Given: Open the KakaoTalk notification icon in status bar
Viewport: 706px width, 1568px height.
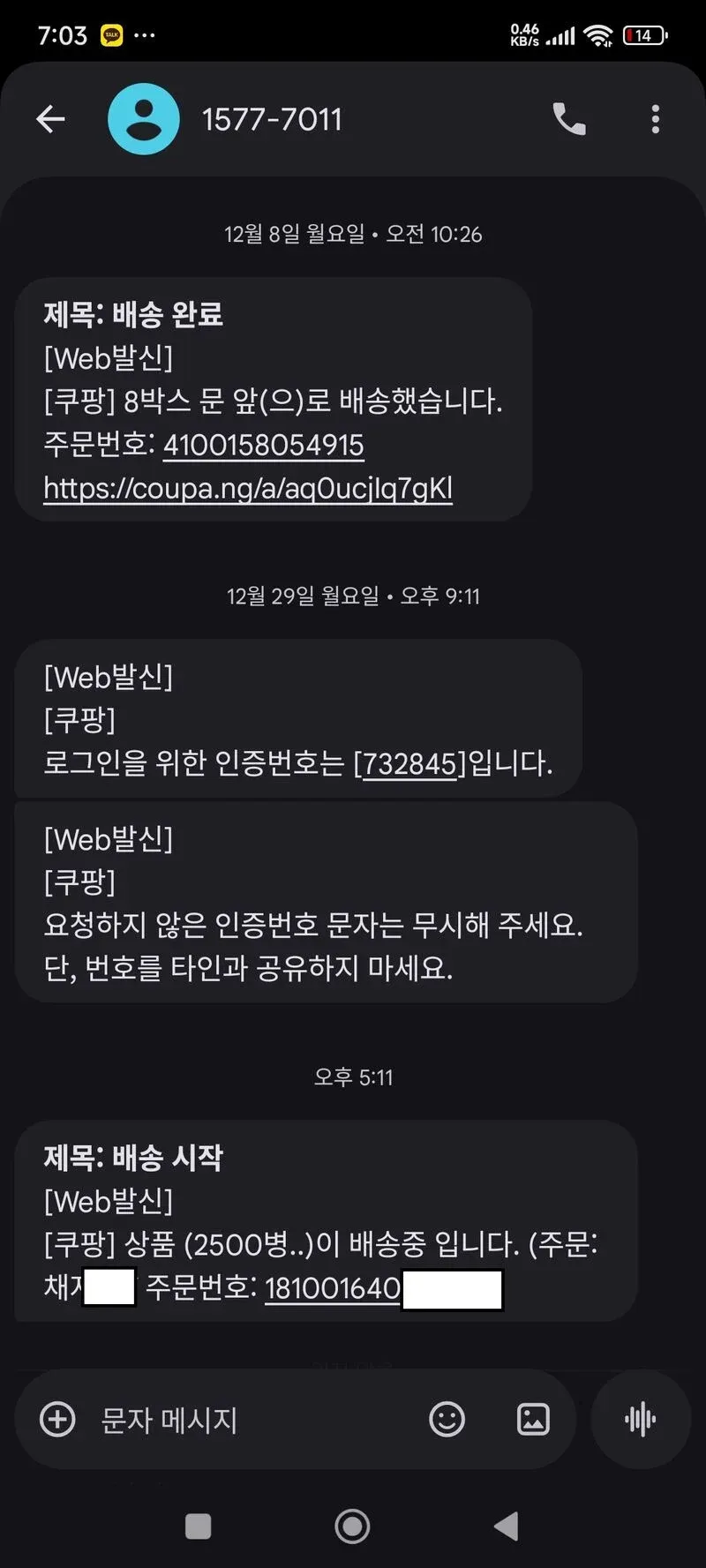Looking at the screenshot, I should coord(109,34).
